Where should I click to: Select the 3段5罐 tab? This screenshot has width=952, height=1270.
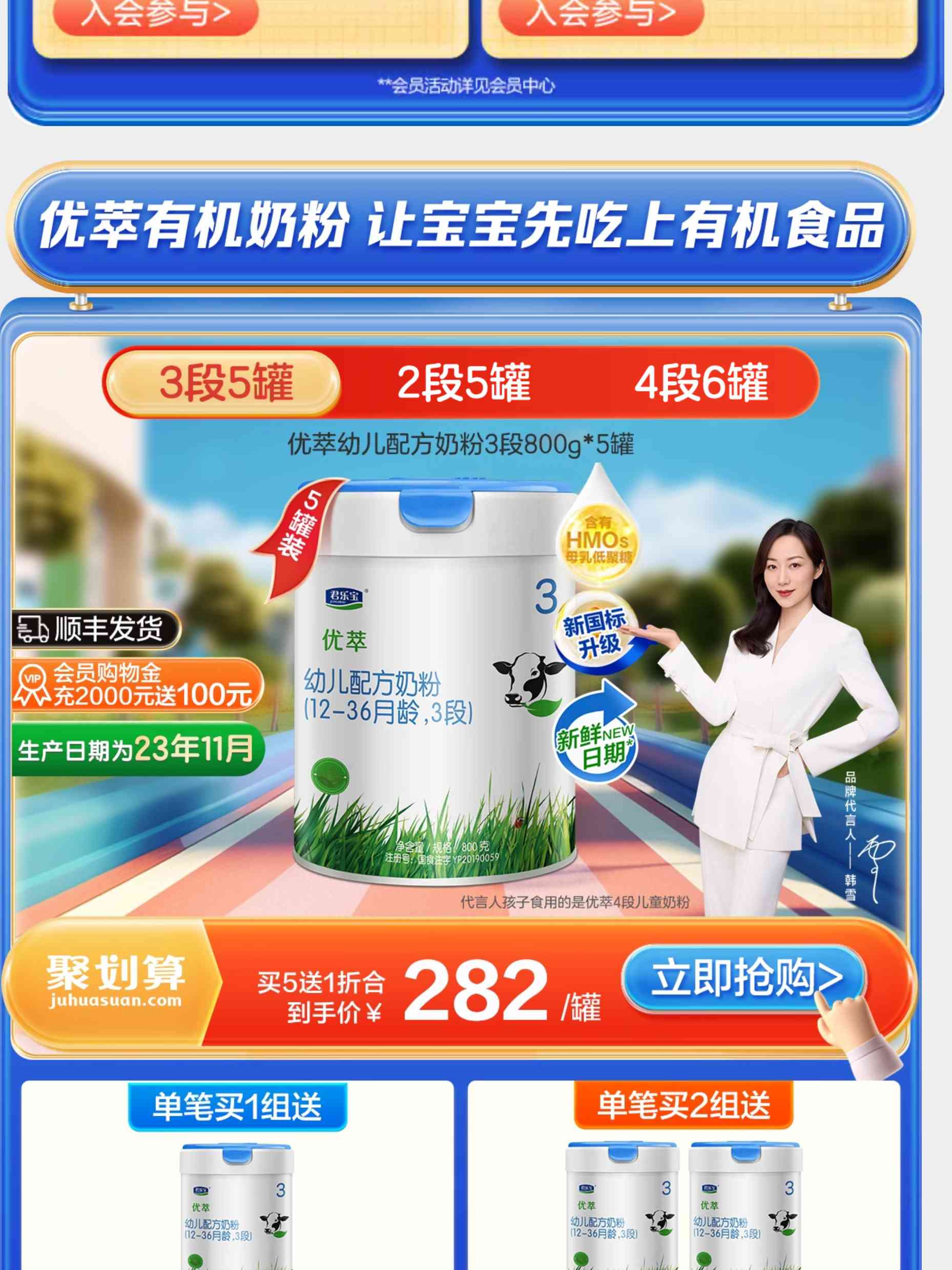click(x=225, y=383)
